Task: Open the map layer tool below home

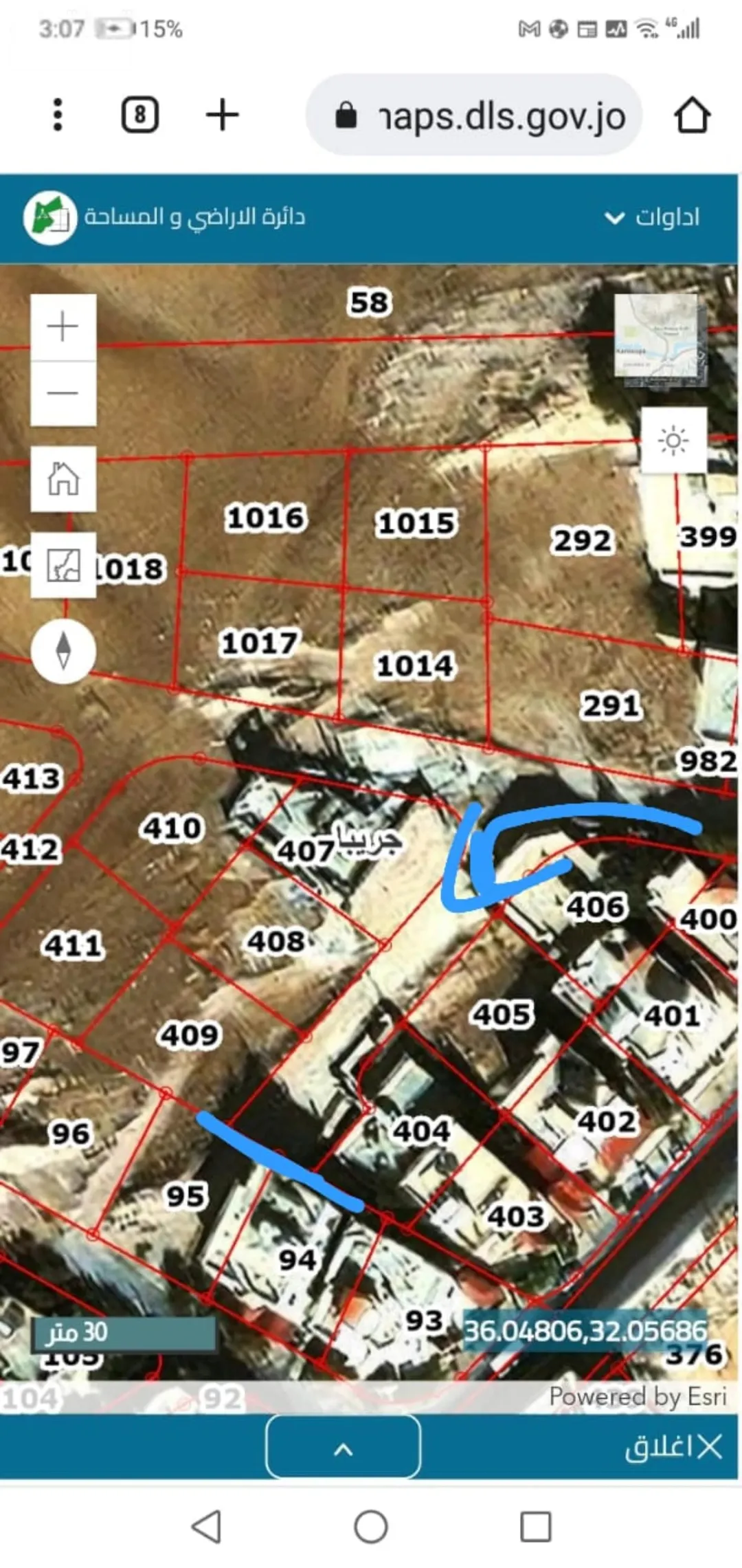Action: [63, 564]
